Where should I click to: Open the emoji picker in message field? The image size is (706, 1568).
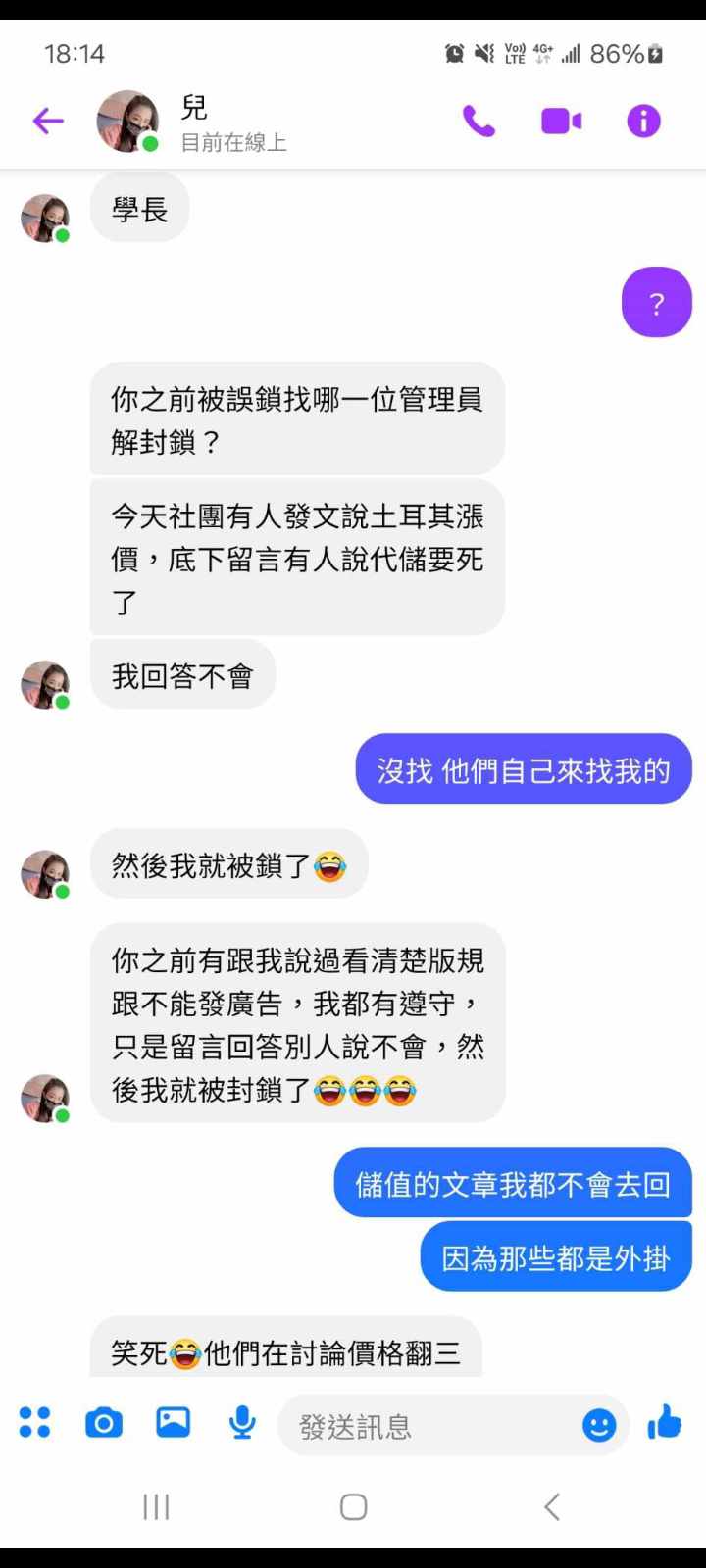click(x=599, y=1425)
